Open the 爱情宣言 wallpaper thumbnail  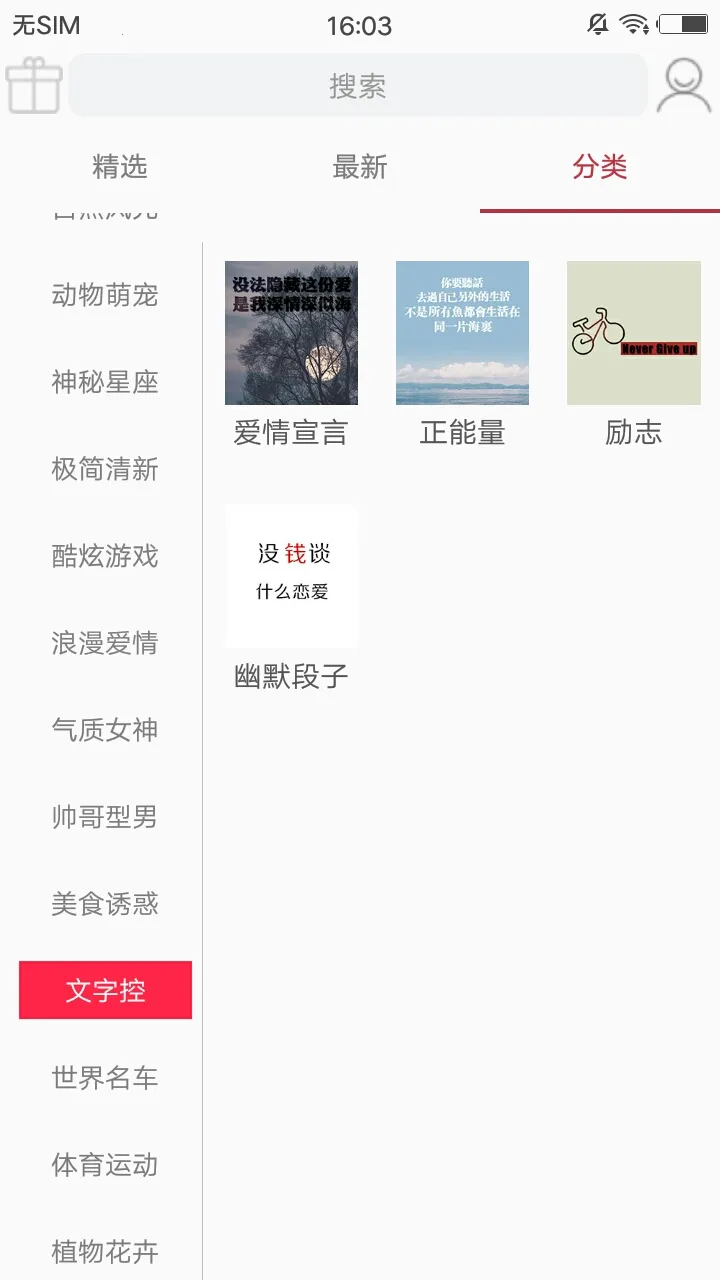pos(292,333)
